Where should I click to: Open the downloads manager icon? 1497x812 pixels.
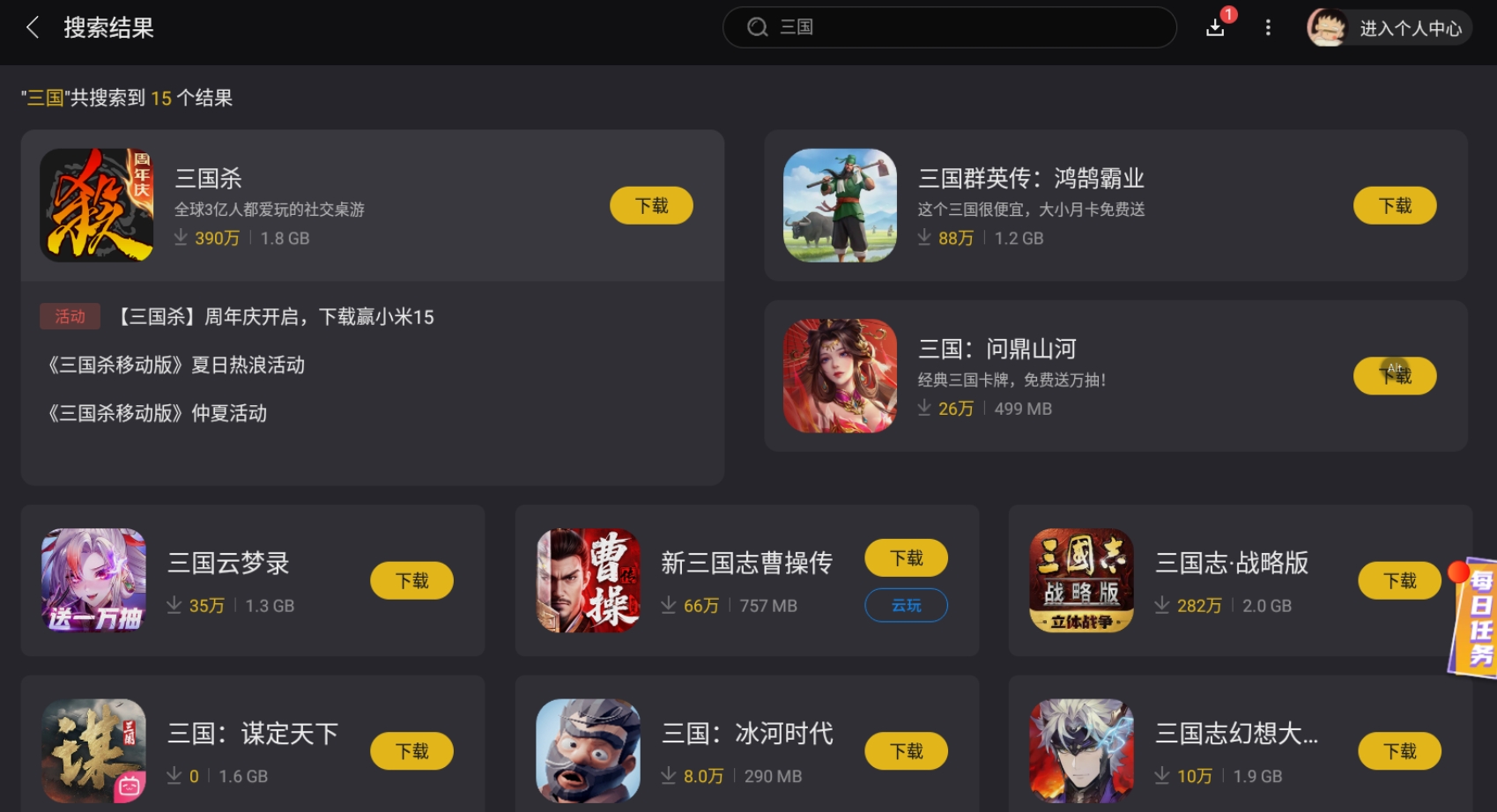(x=1215, y=27)
